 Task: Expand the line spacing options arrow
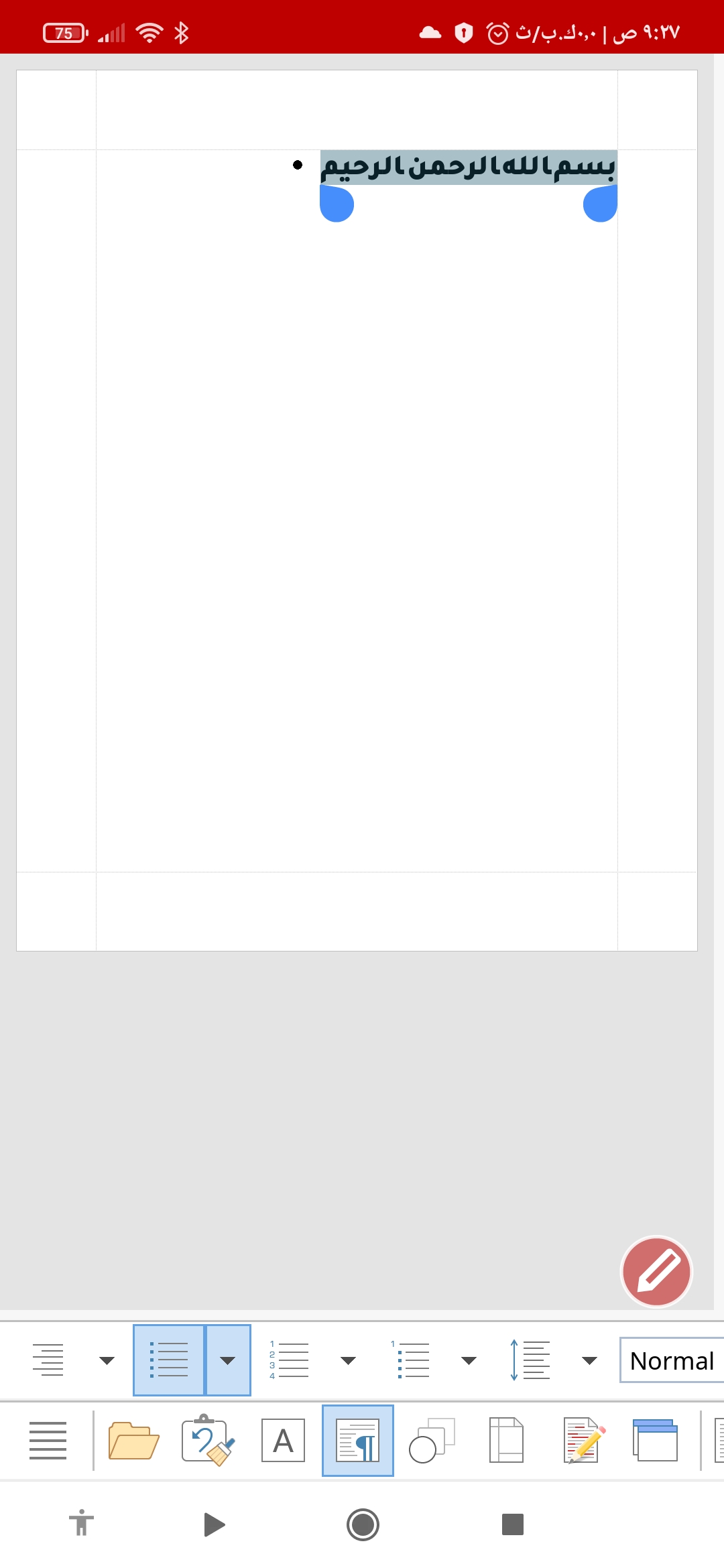point(589,1360)
